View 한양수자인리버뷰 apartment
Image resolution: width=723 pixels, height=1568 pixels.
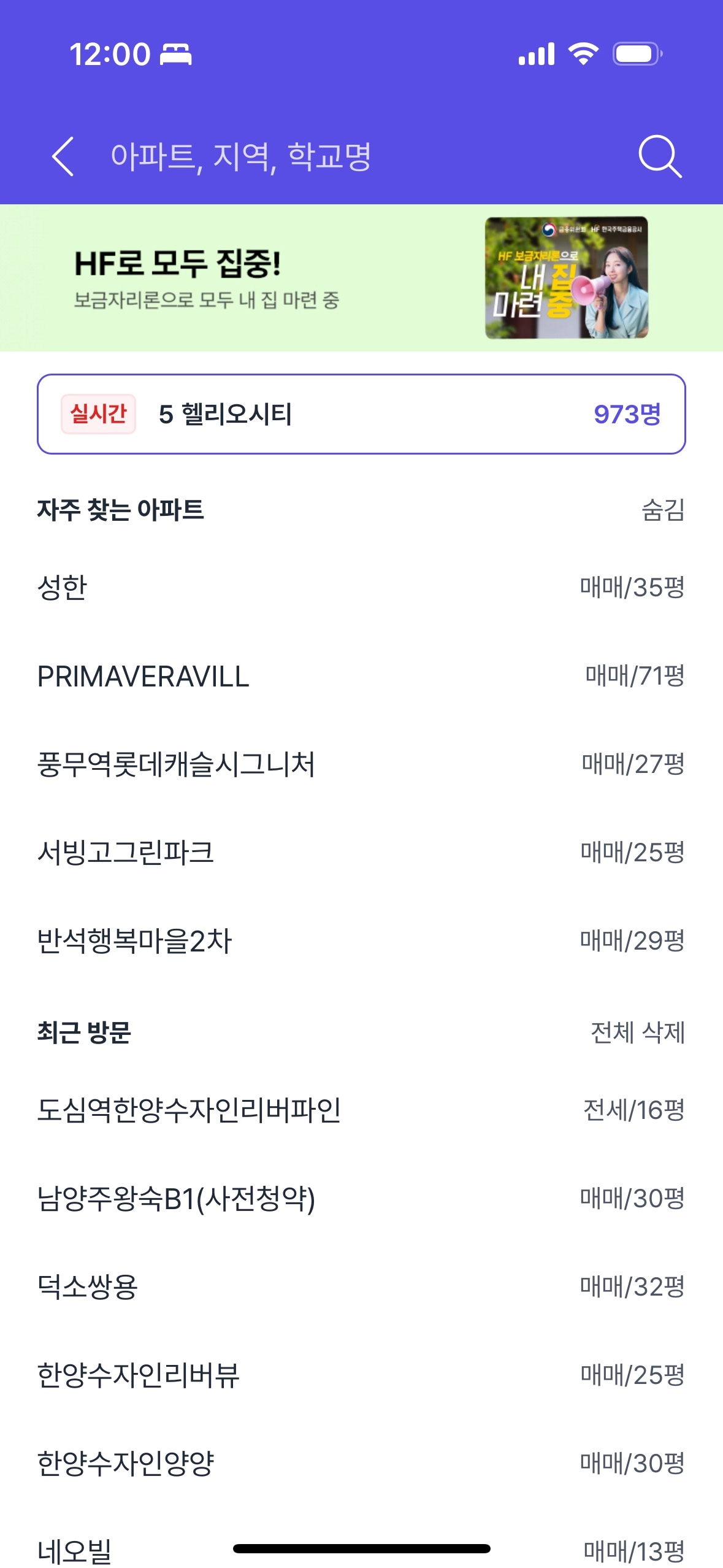point(361,1375)
